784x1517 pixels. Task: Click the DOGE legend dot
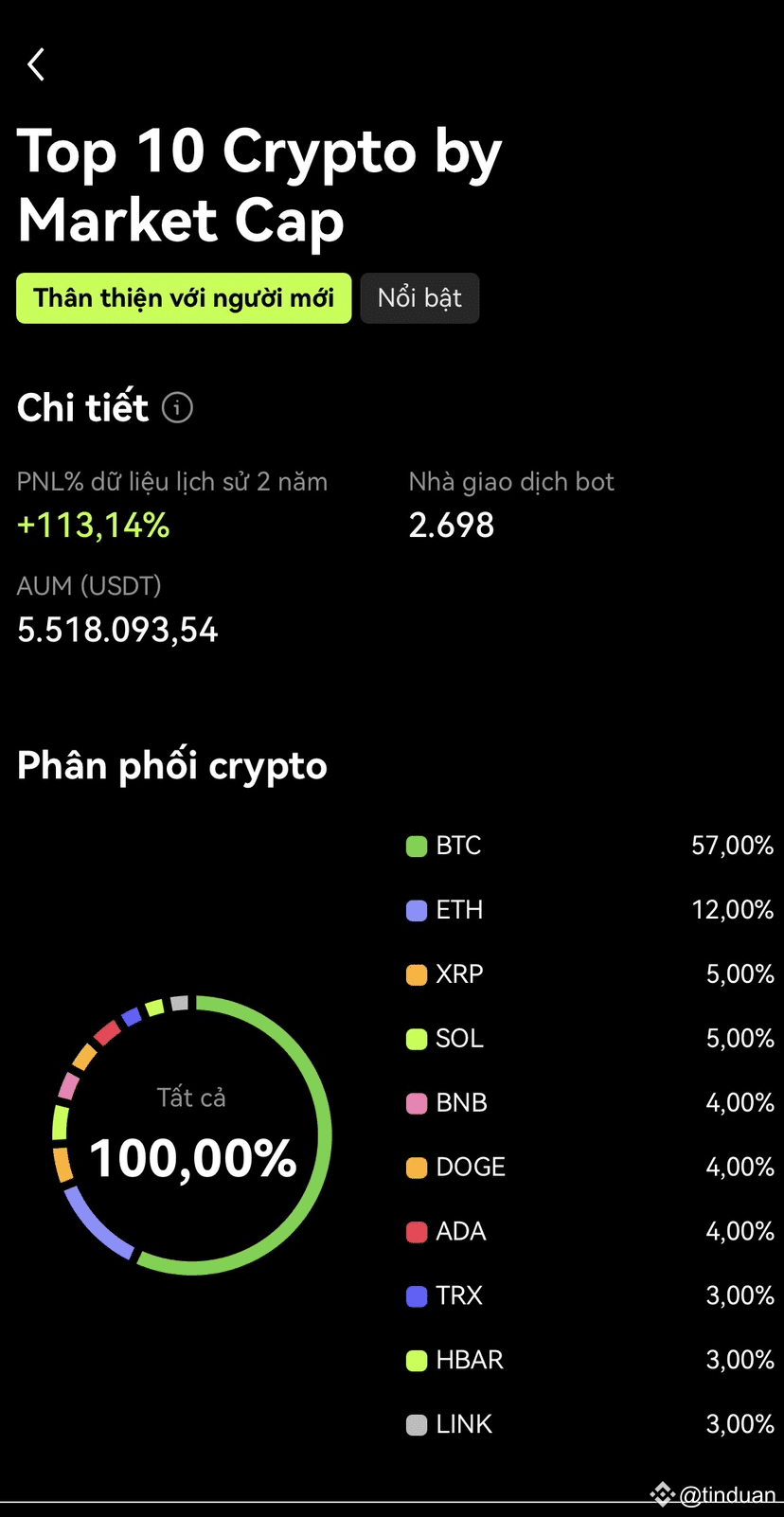tap(417, 1168)
